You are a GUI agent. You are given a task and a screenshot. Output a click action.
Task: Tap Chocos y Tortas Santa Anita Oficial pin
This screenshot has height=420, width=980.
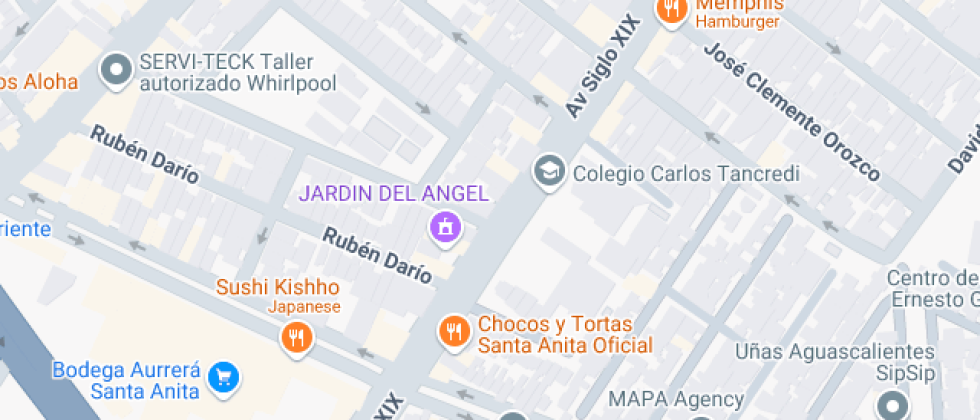pyautogui.click(x=454, y=331)
